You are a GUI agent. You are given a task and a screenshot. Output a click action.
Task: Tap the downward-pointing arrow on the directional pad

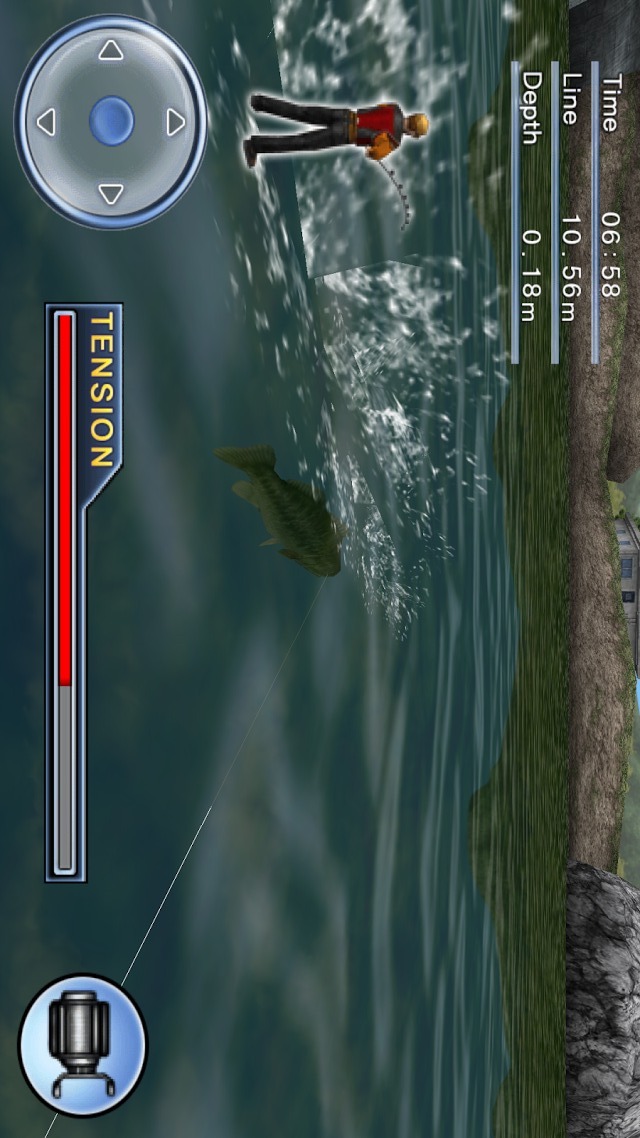coord(111,193)
